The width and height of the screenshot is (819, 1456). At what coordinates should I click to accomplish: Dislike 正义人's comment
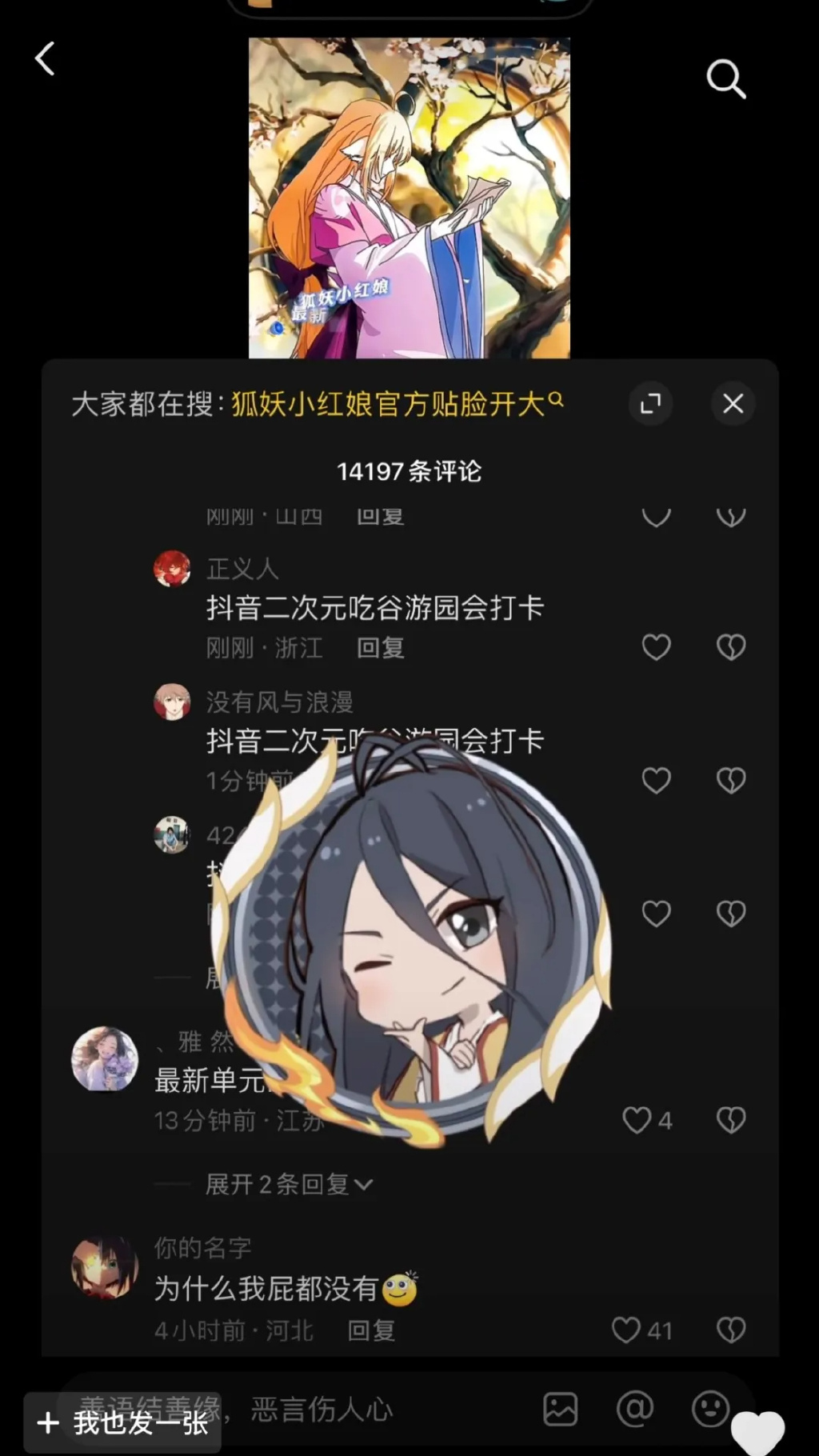pos(731,646)
